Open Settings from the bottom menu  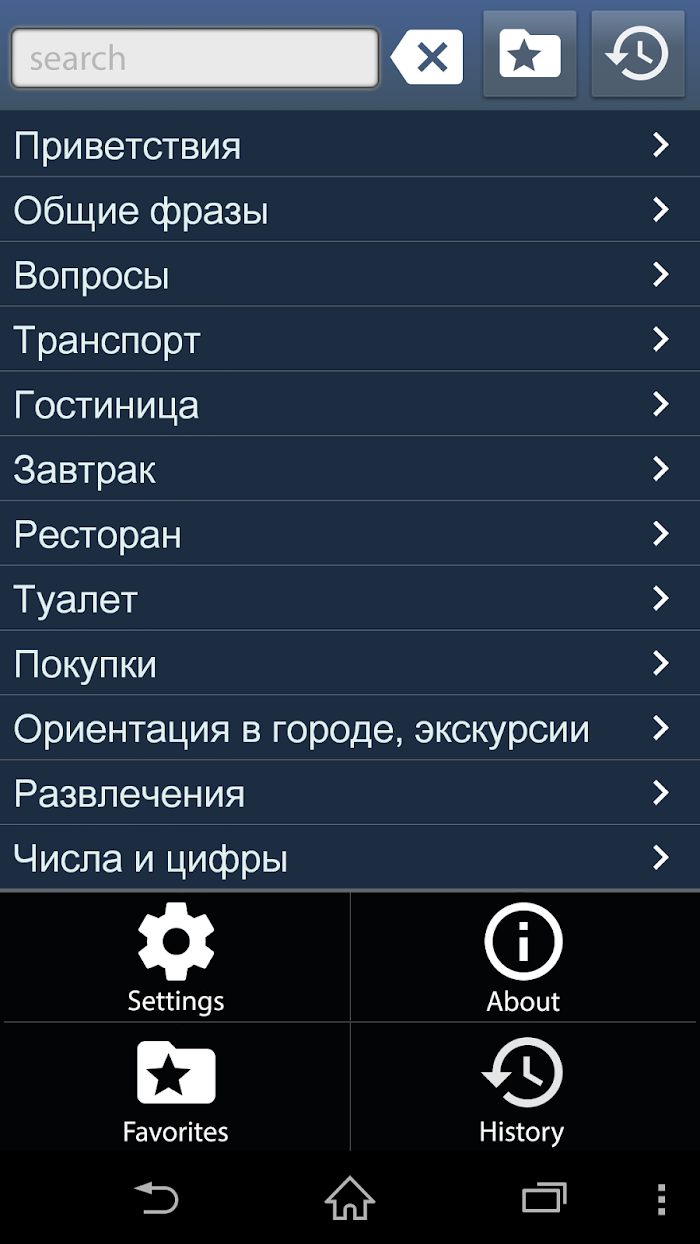(x=176, y=957)
